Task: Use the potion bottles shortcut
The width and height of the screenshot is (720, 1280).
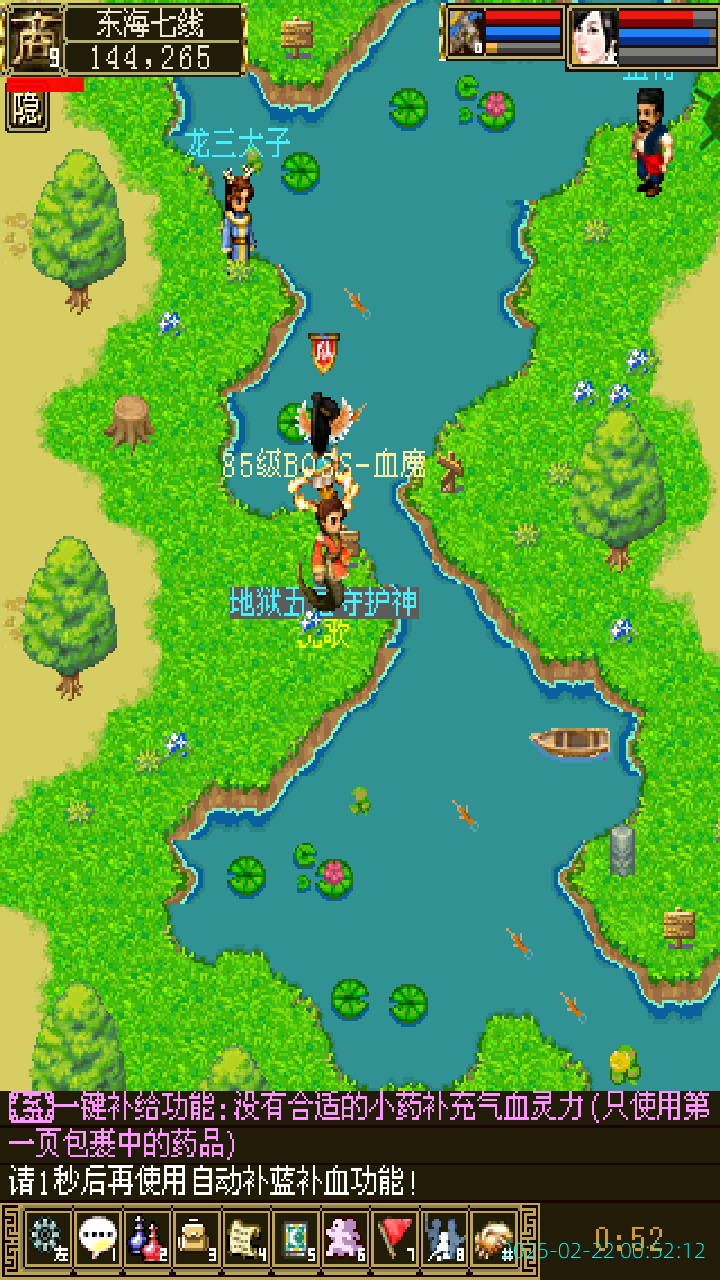Action: [x=146, y=1239]
